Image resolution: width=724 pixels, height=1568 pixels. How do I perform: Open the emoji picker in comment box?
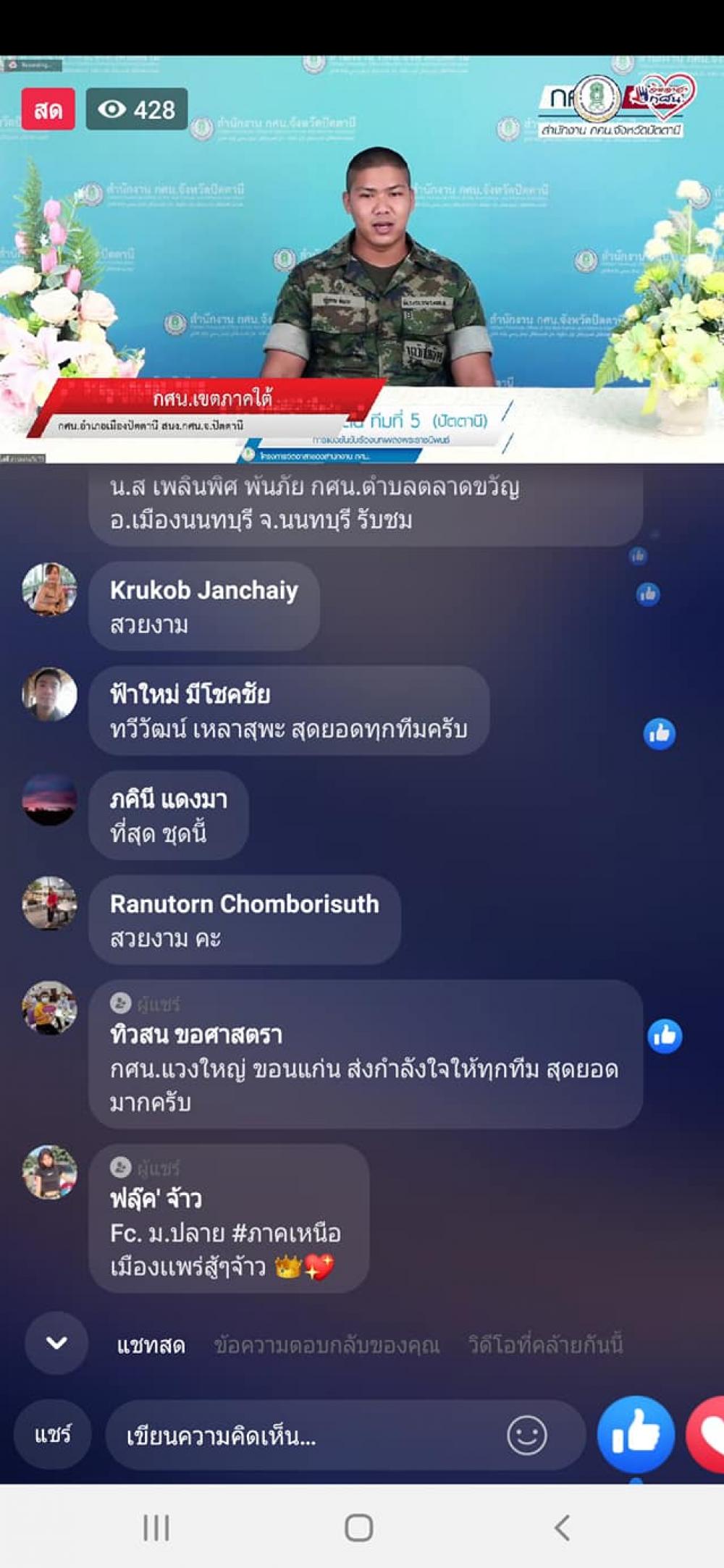click(x=527, y=1435)
